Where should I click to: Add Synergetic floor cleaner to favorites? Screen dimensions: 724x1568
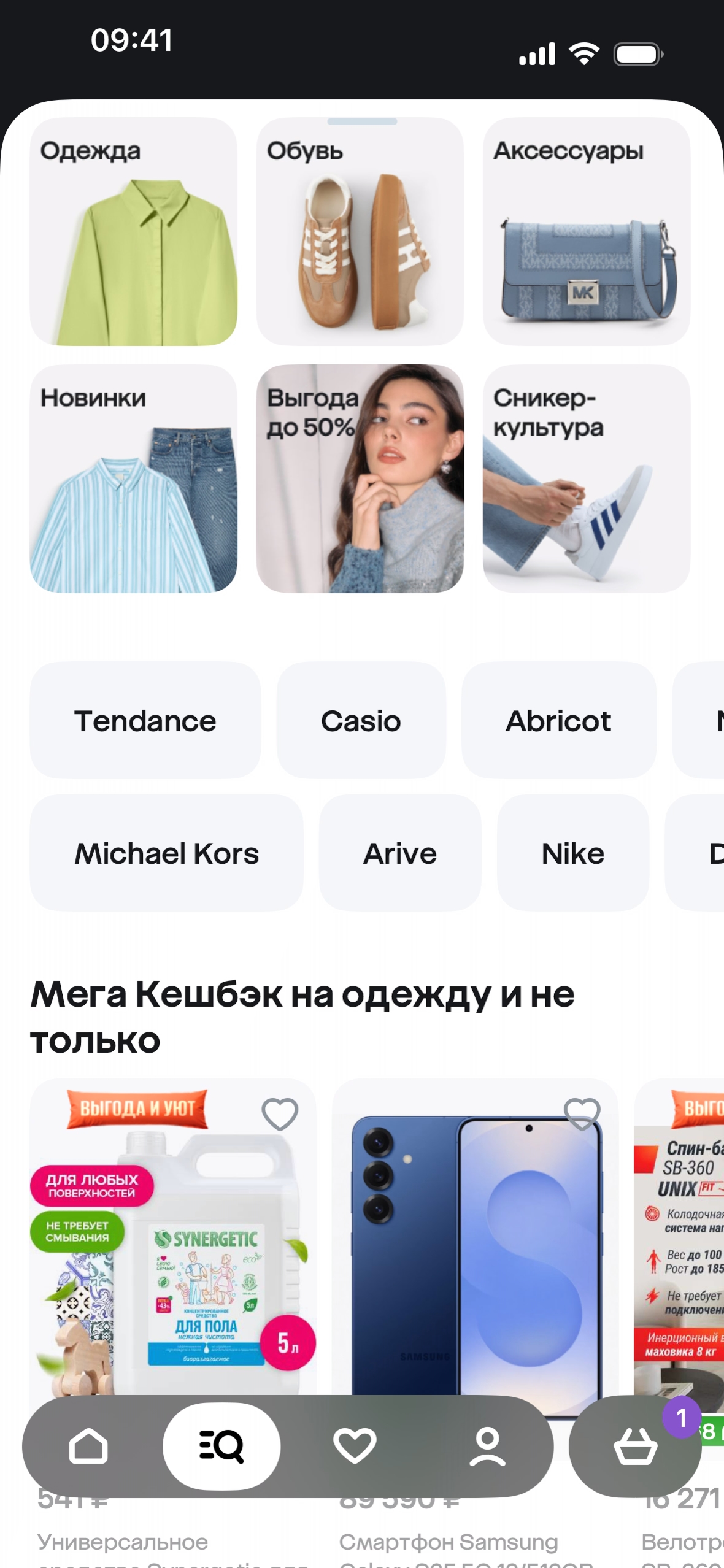280,1114
